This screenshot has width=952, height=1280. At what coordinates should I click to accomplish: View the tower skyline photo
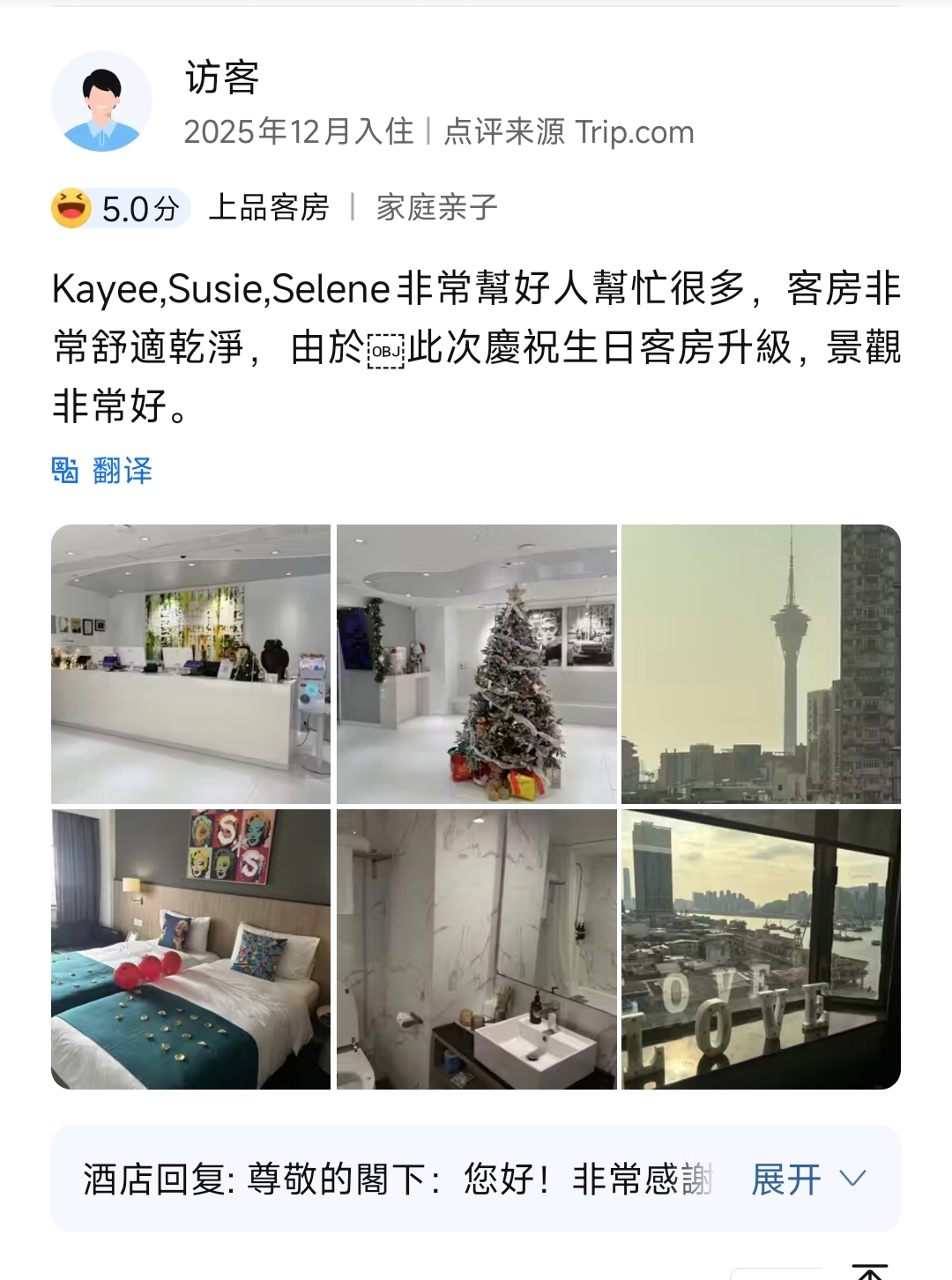click(x=761, y=664)
